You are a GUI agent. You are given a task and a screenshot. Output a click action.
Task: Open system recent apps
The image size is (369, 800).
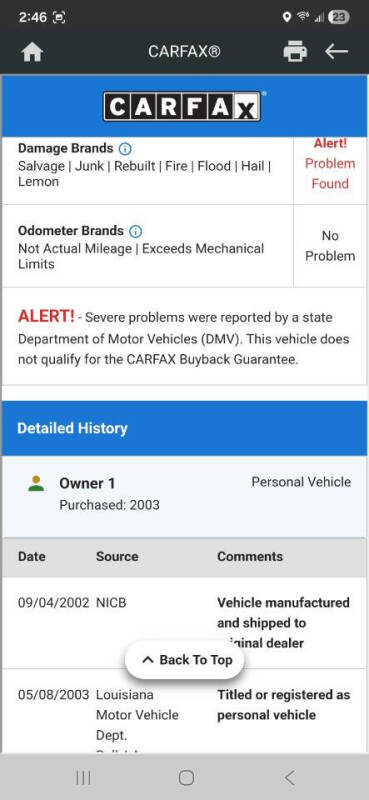click(83, 778)
